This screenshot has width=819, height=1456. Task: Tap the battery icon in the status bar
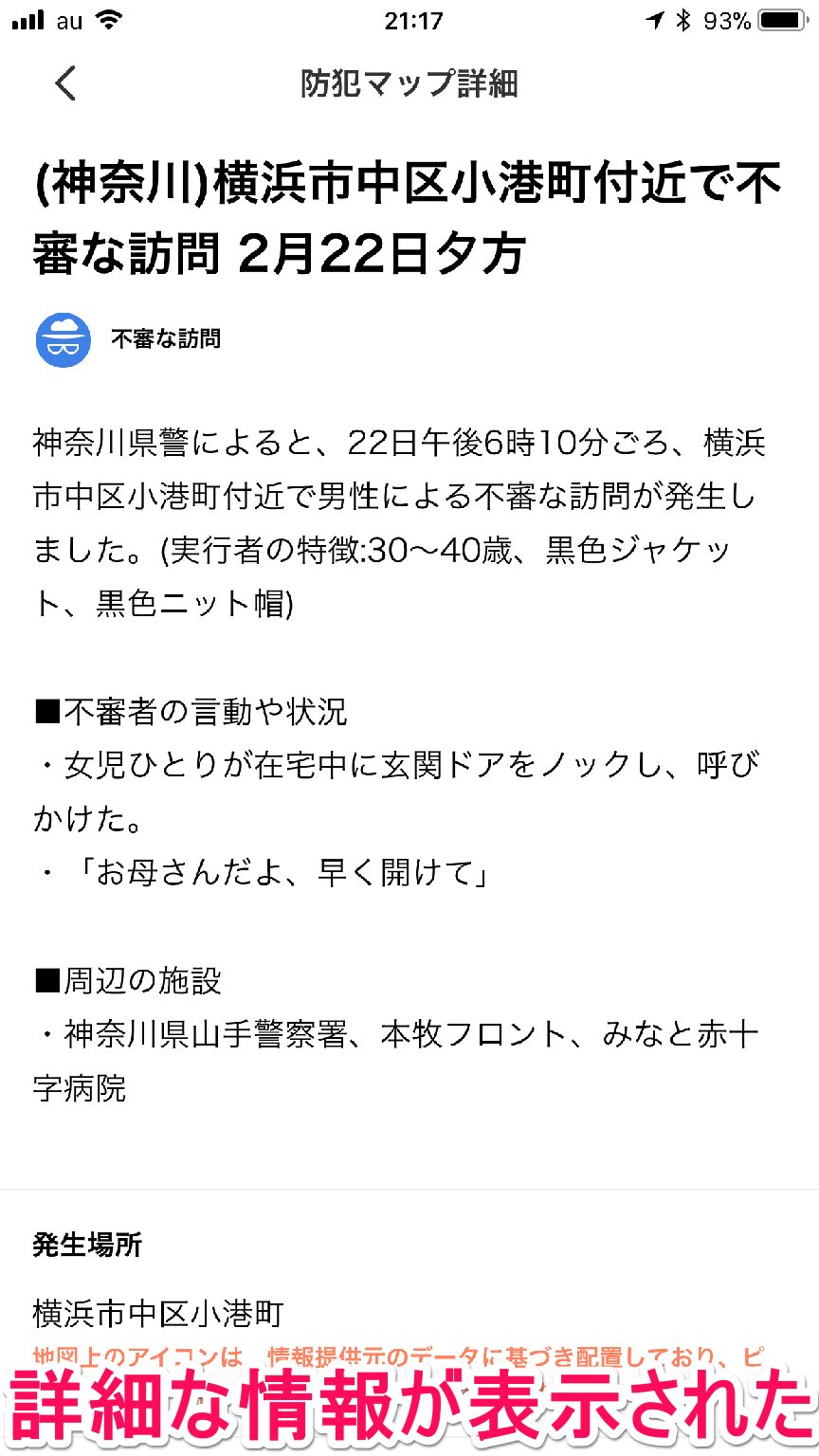pyautogui.click(x=779, y=19)
